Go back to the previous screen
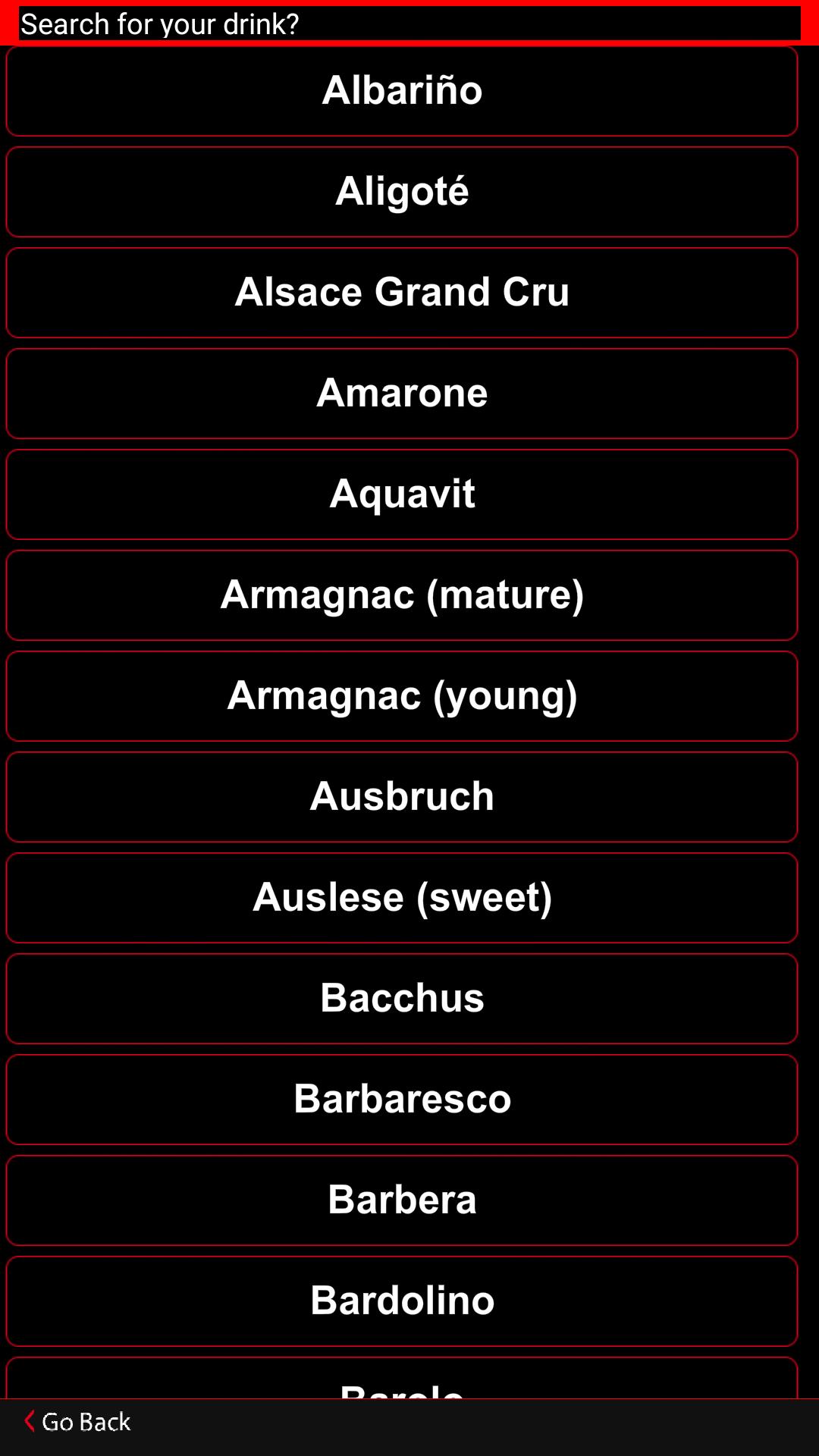The height and width of the screenshot is (1456, 819). [x=78, y=1422]
